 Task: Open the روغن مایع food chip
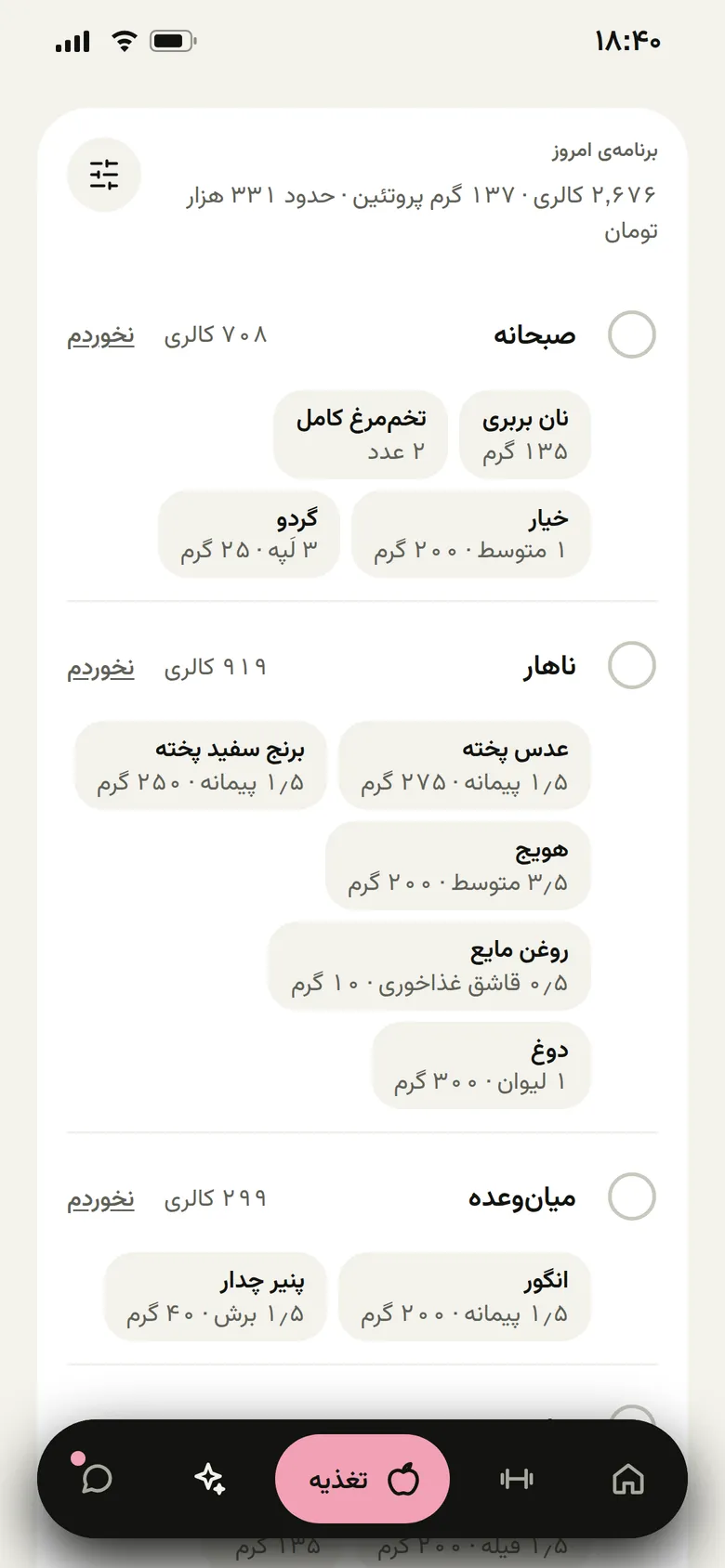pyautogui.click(x=429, y=966)
